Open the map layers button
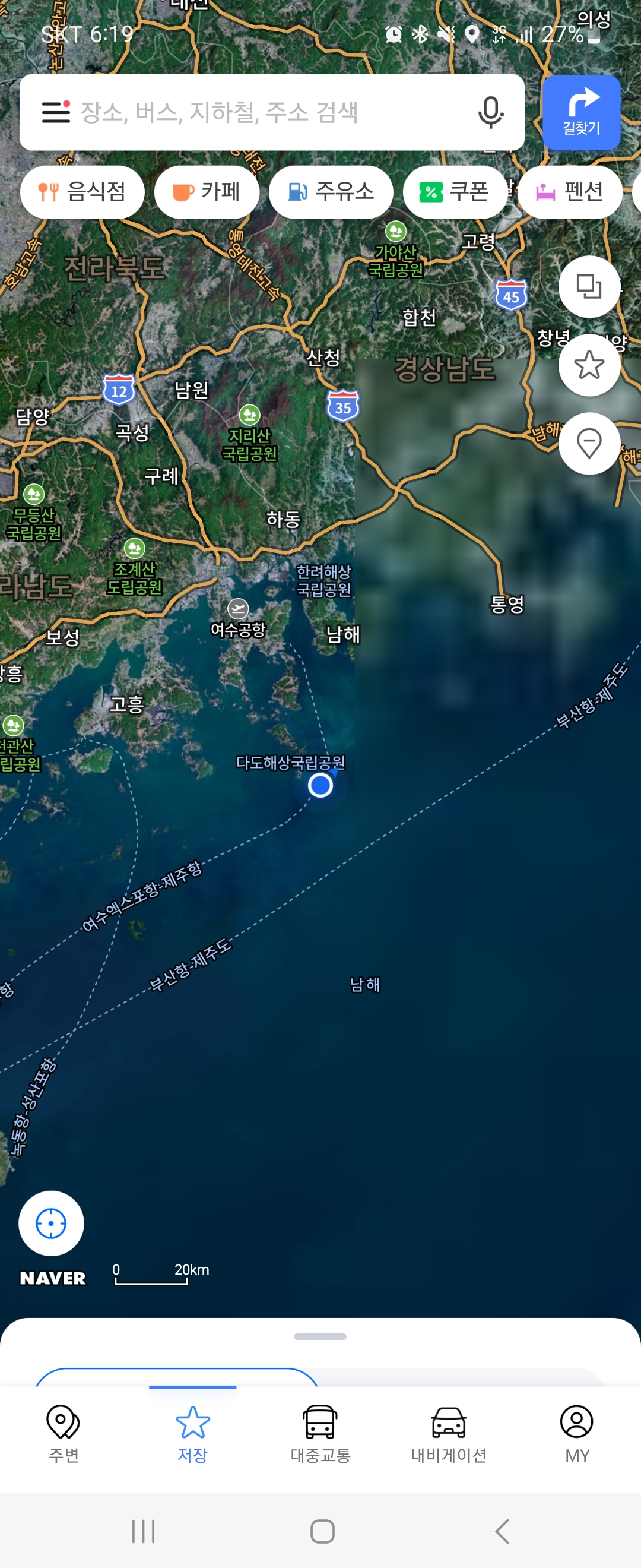 point(589,287)
